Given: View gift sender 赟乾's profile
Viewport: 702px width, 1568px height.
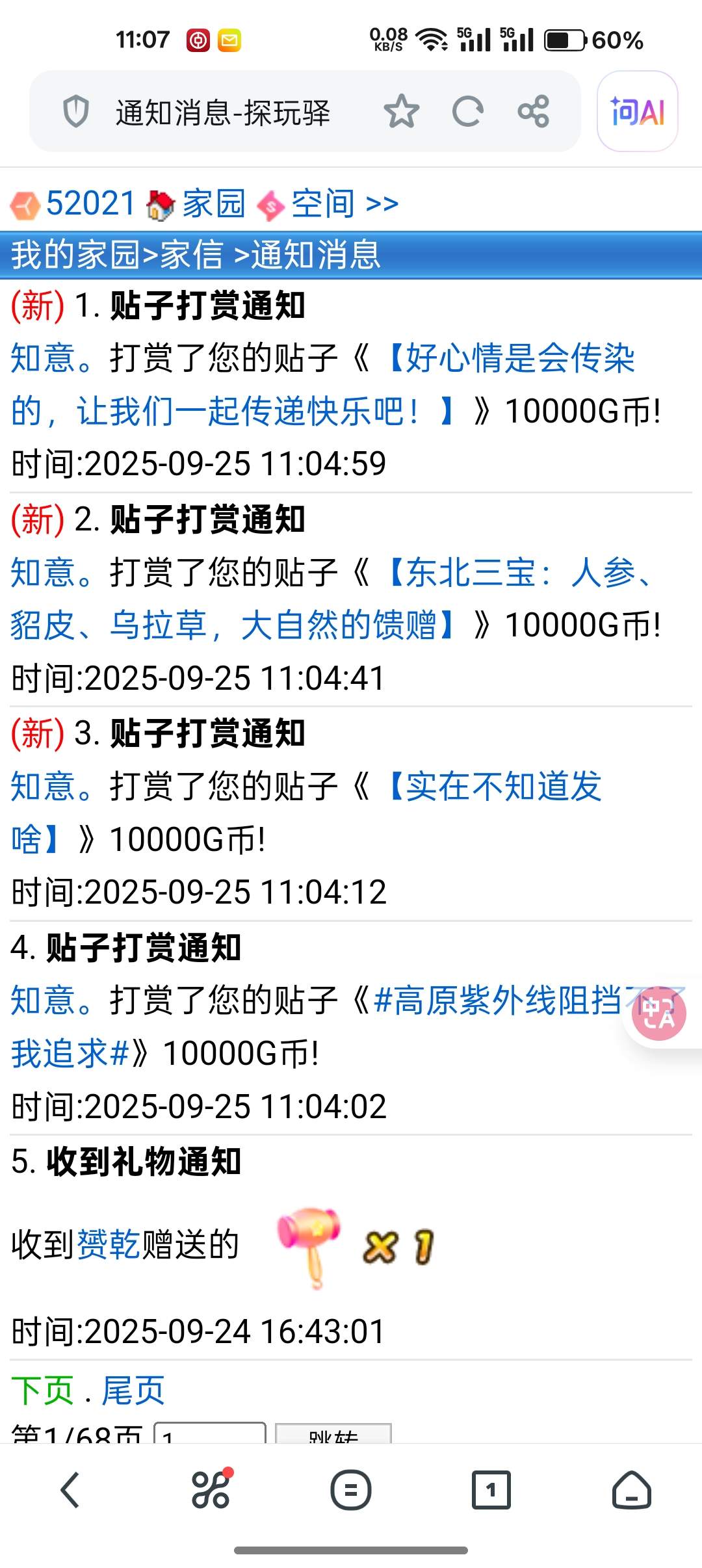Looking at the screenshot, I should tap(109, 1245).
